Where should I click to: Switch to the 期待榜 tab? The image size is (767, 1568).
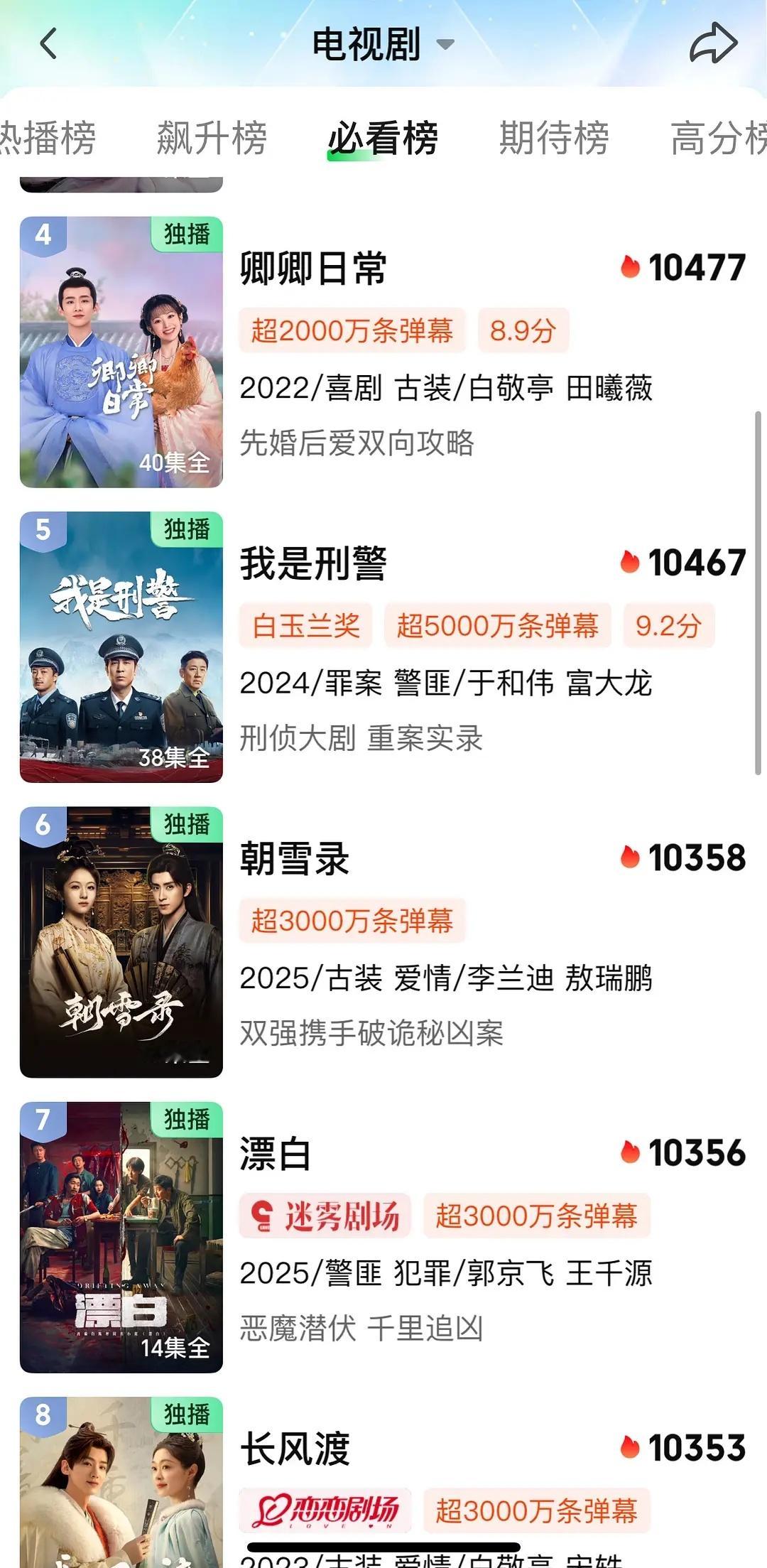click(x=554, y=138)
